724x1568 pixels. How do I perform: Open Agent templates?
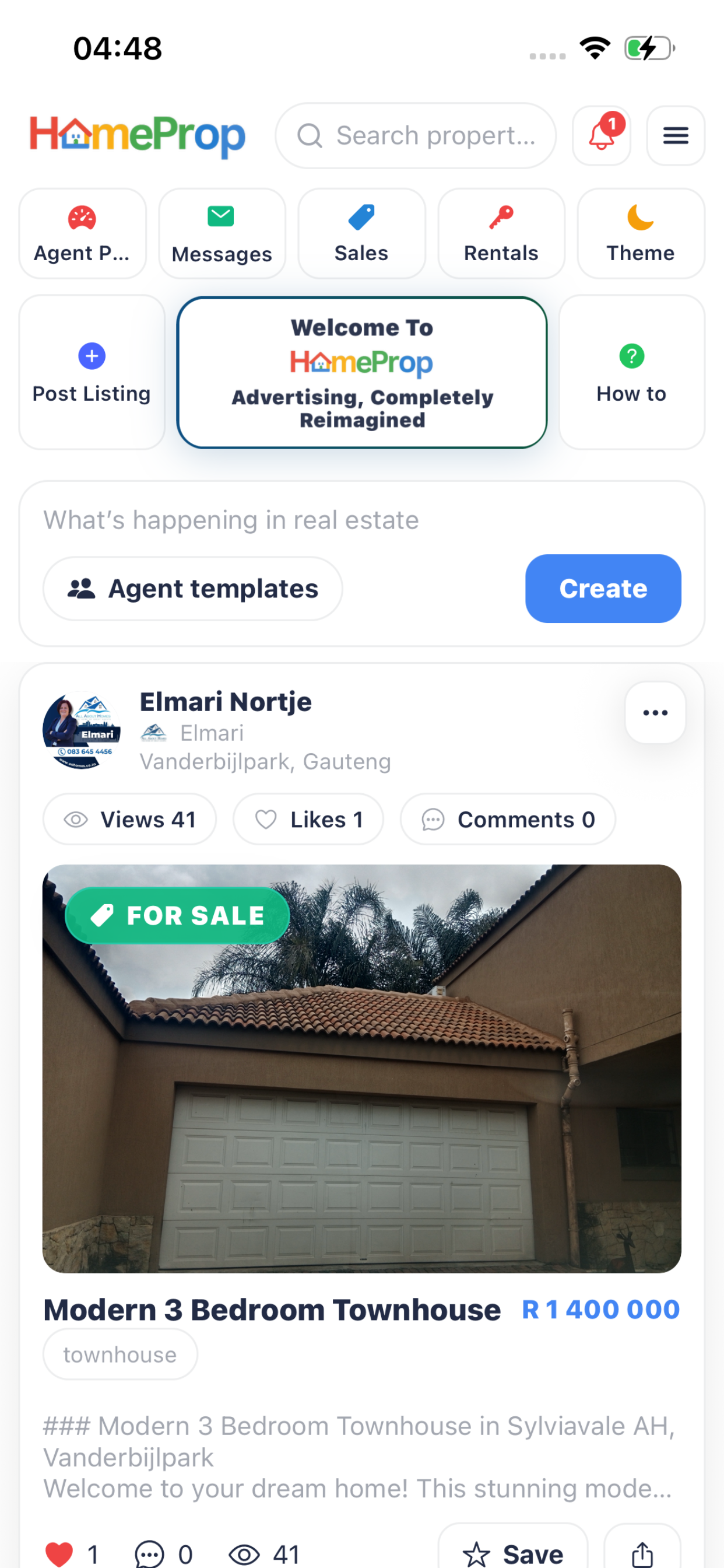click(x=192, y=589)
